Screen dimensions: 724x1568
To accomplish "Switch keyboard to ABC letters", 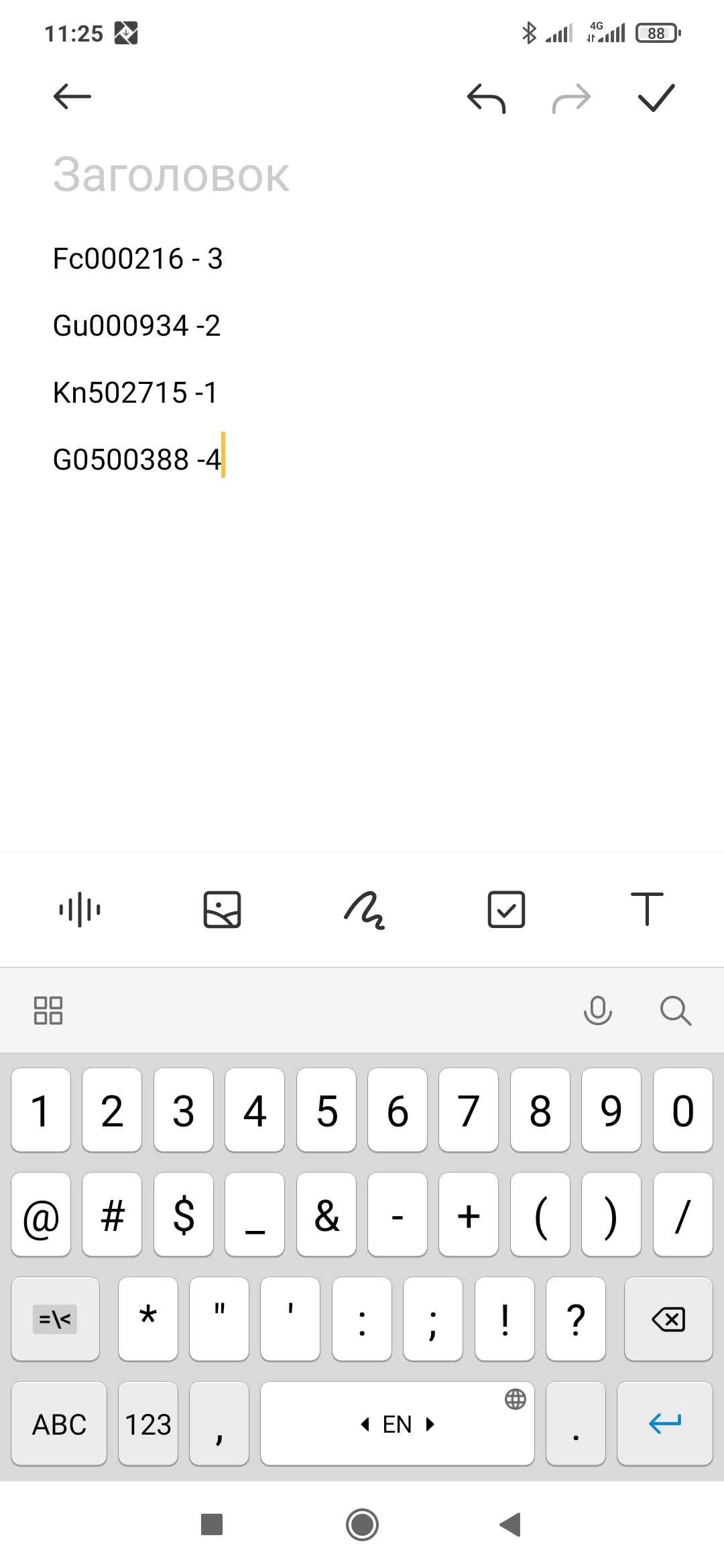I will pyautogui.click(x=59, y=1424).
